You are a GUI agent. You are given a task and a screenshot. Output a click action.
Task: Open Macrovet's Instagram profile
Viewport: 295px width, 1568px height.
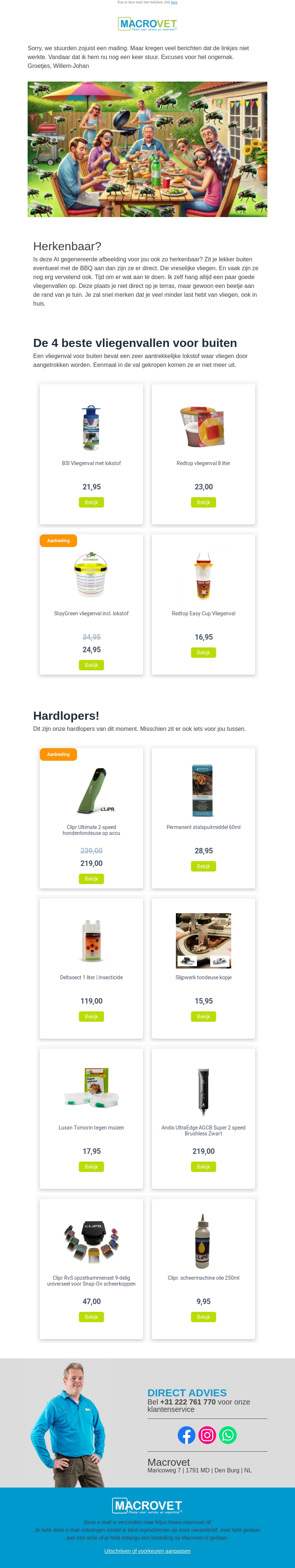pos(207,1435)
